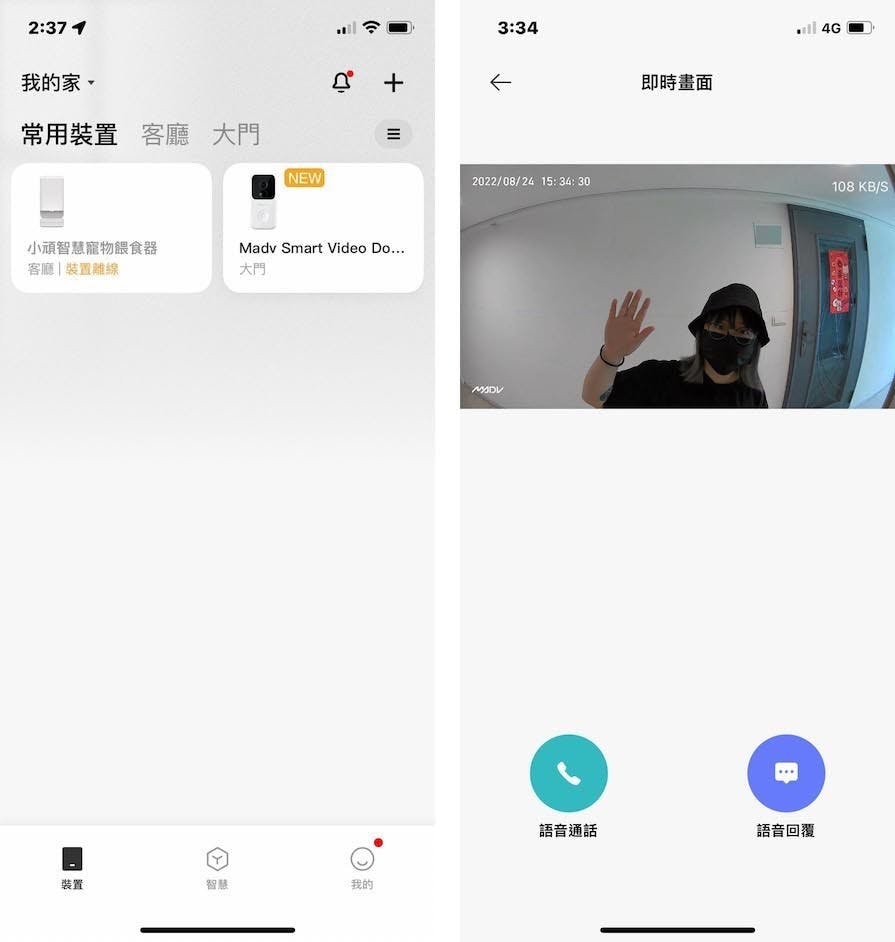Image resolution: width=895 pixels, height=942 pixels.
Task: Open the notifications bell
Action: pos(342,83)
